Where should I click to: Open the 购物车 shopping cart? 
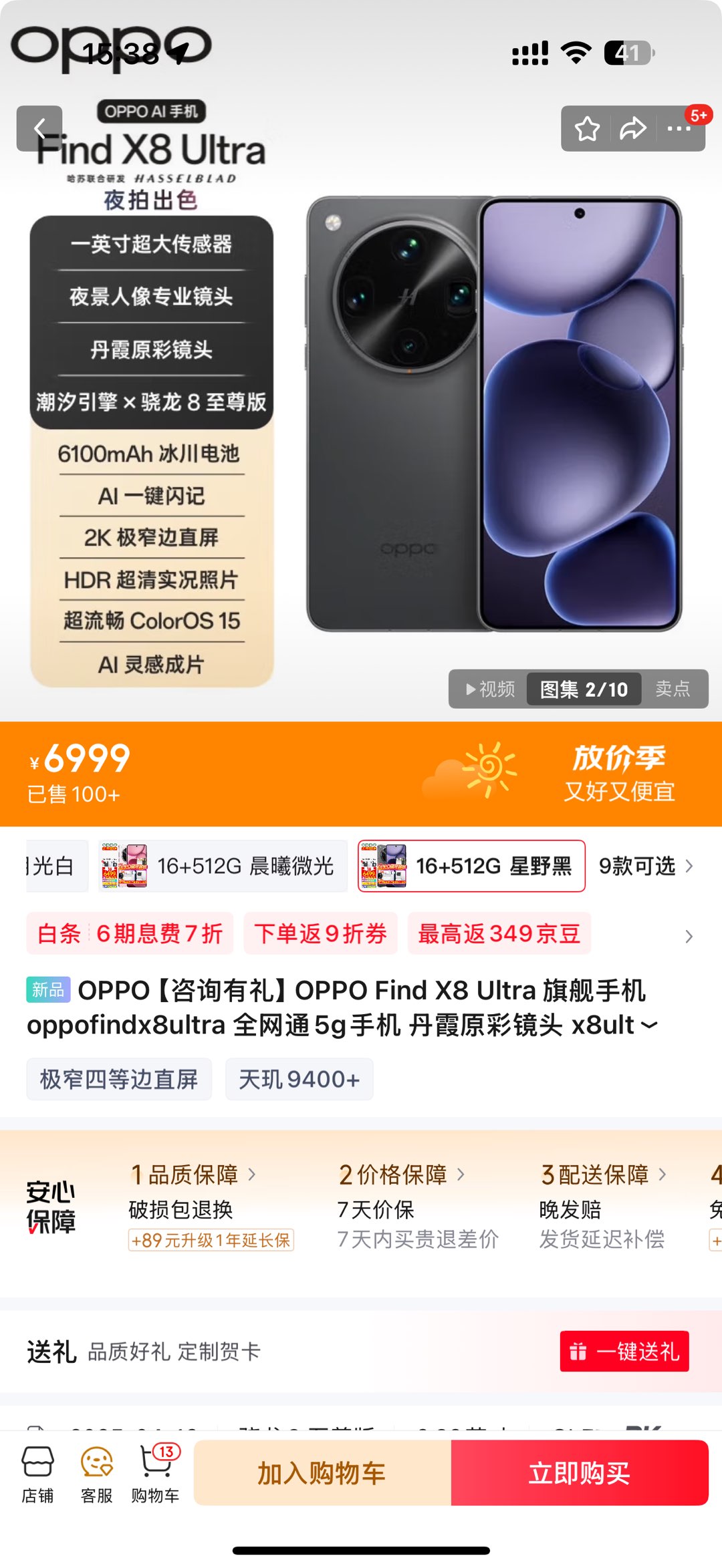156,1473
